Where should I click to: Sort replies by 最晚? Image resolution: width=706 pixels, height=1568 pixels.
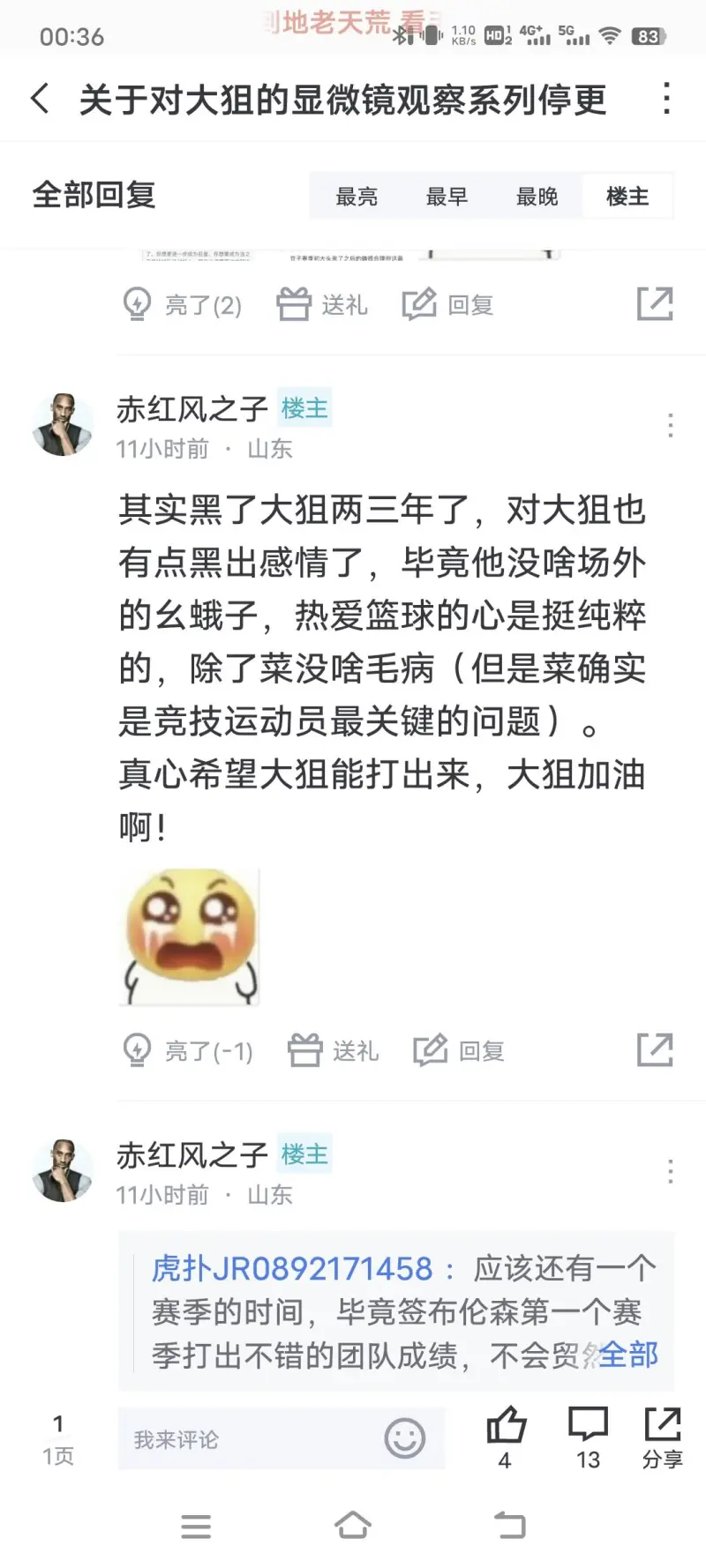[537, 197]
